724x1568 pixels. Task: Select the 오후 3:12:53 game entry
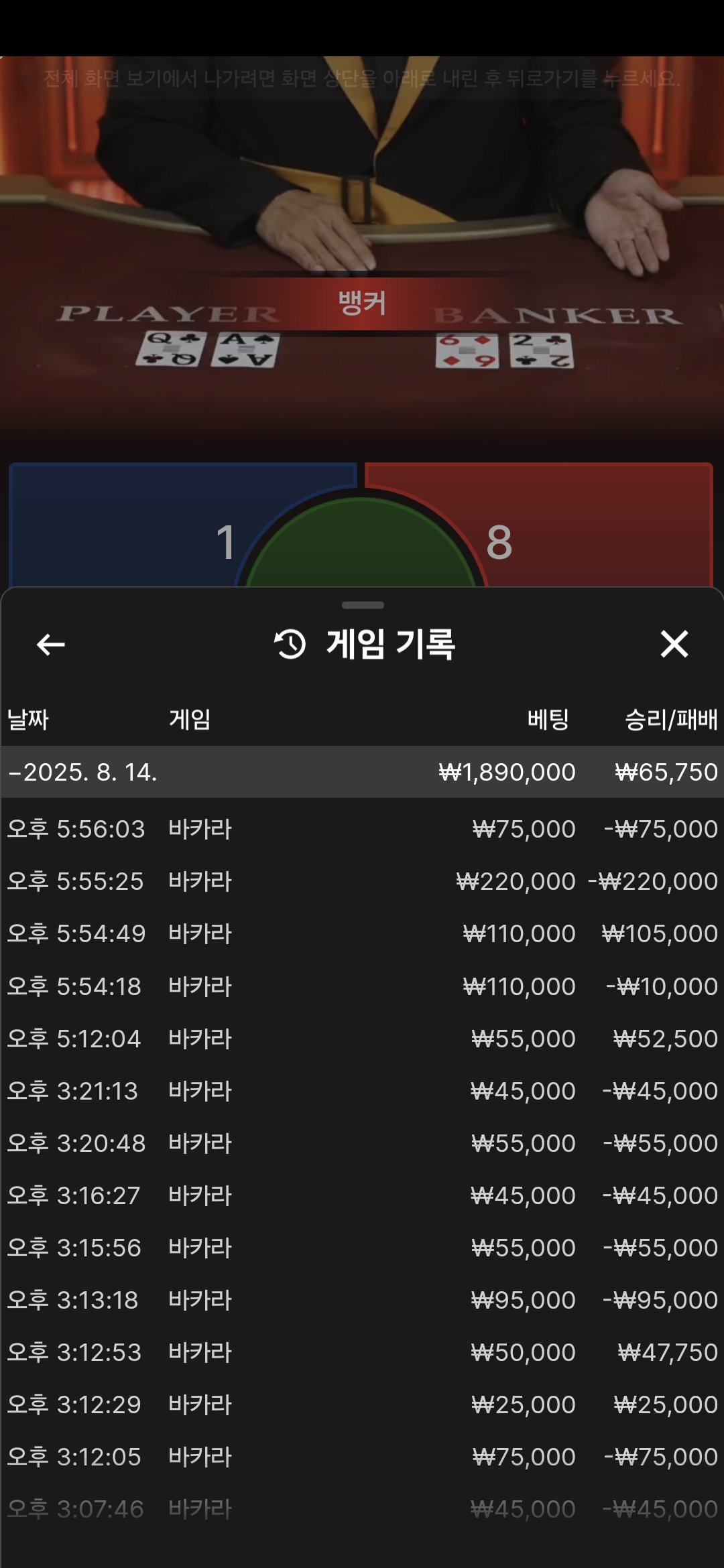(x=362, y=1352)
